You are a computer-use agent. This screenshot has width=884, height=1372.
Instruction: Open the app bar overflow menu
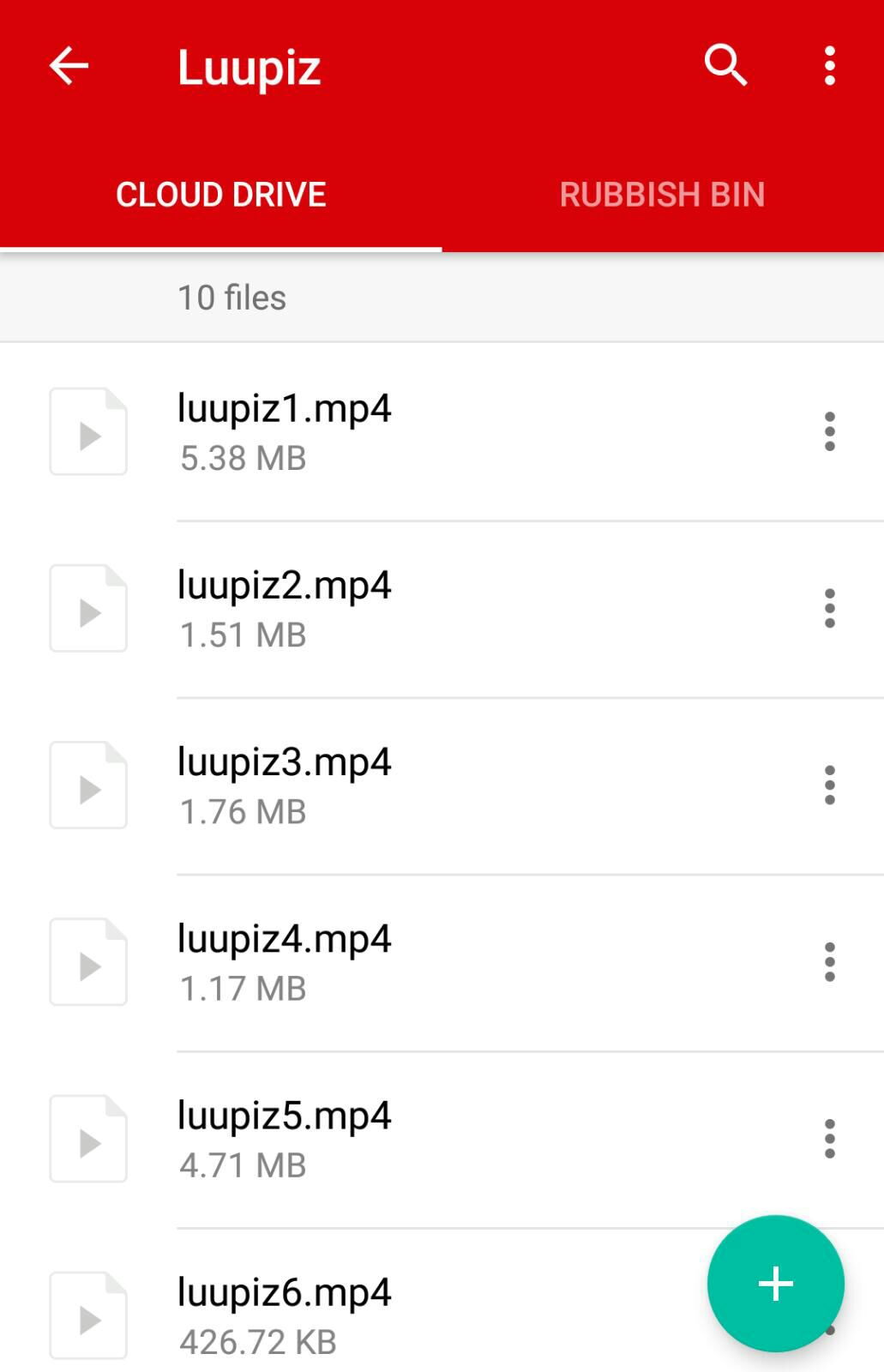point(829,66)
